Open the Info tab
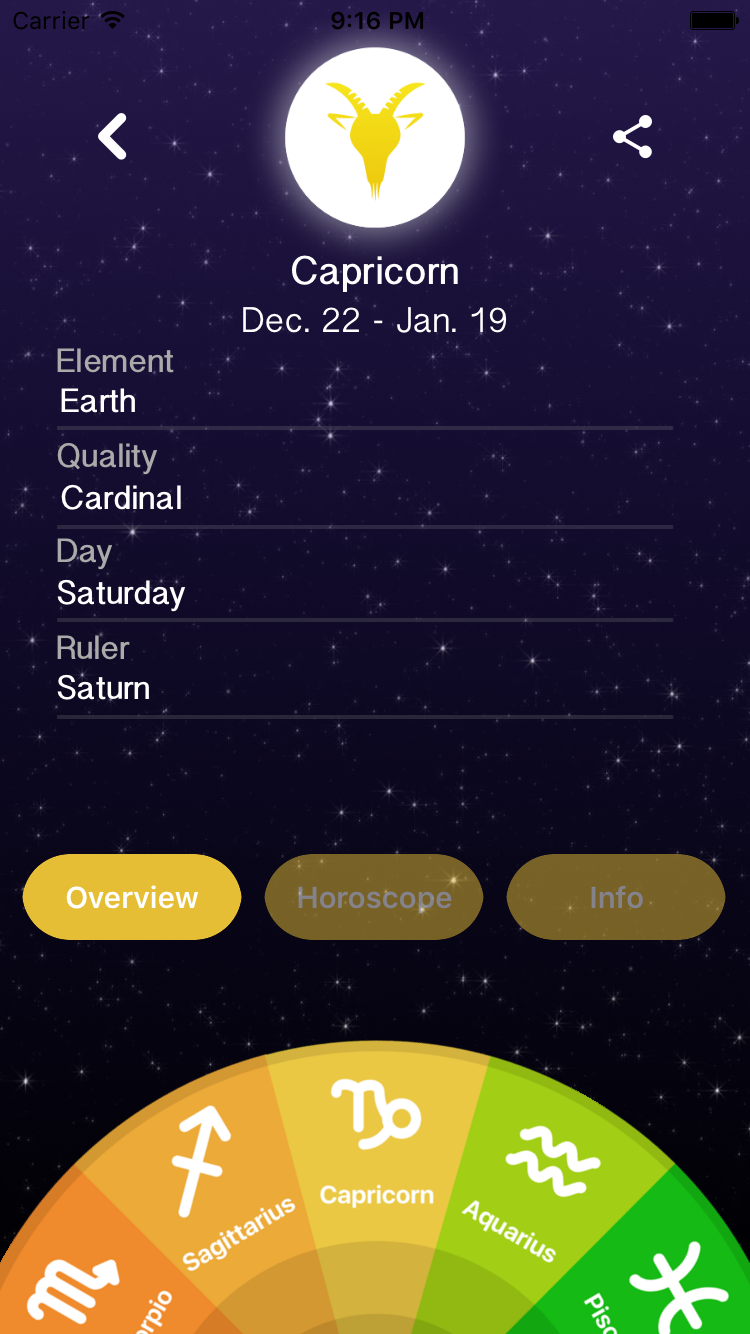 [615, 897]
